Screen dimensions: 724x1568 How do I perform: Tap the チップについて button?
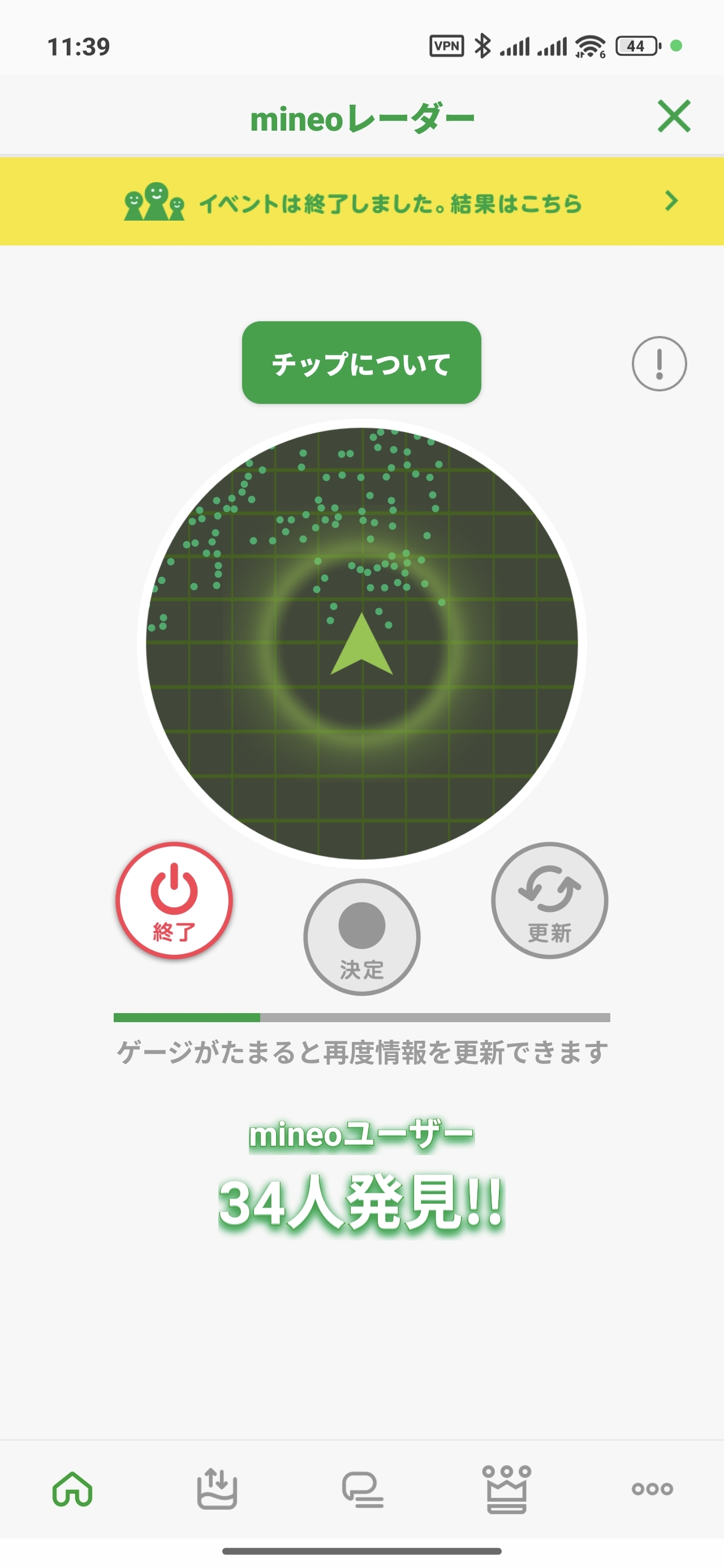(x=361, y=363)
